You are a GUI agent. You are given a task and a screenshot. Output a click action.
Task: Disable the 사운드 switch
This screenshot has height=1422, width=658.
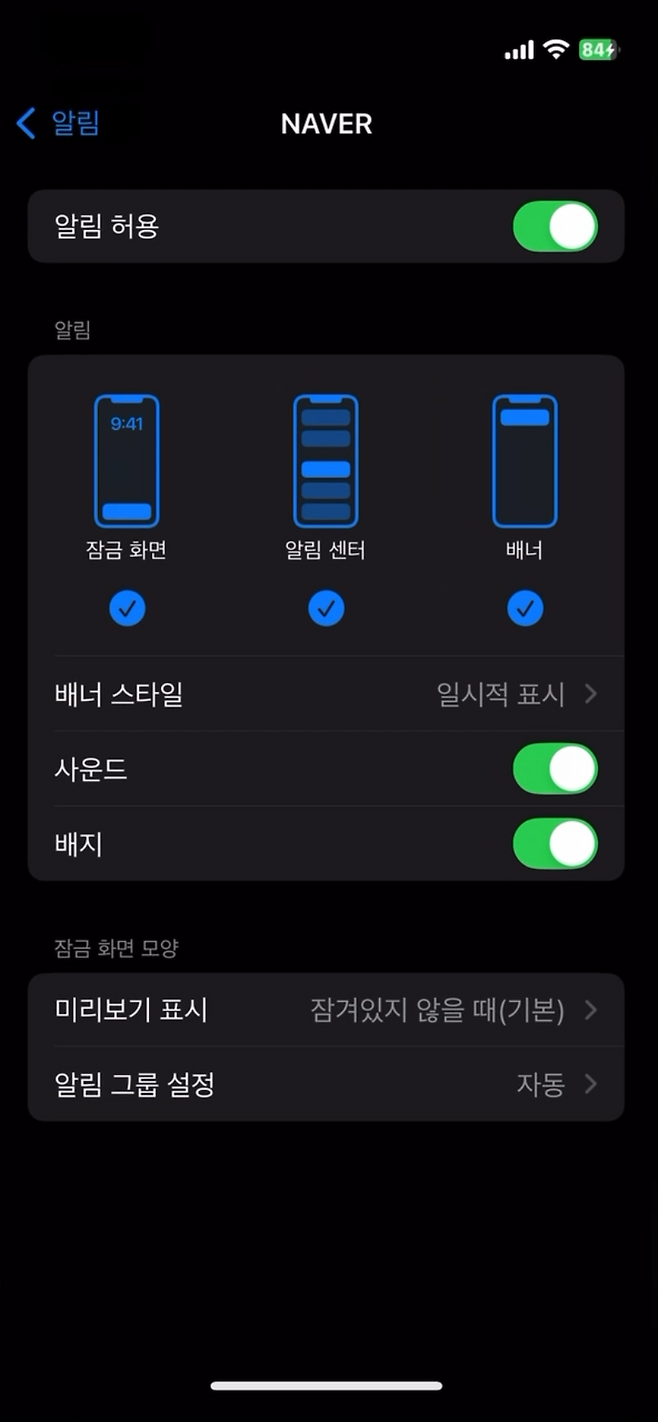[555, 769]
